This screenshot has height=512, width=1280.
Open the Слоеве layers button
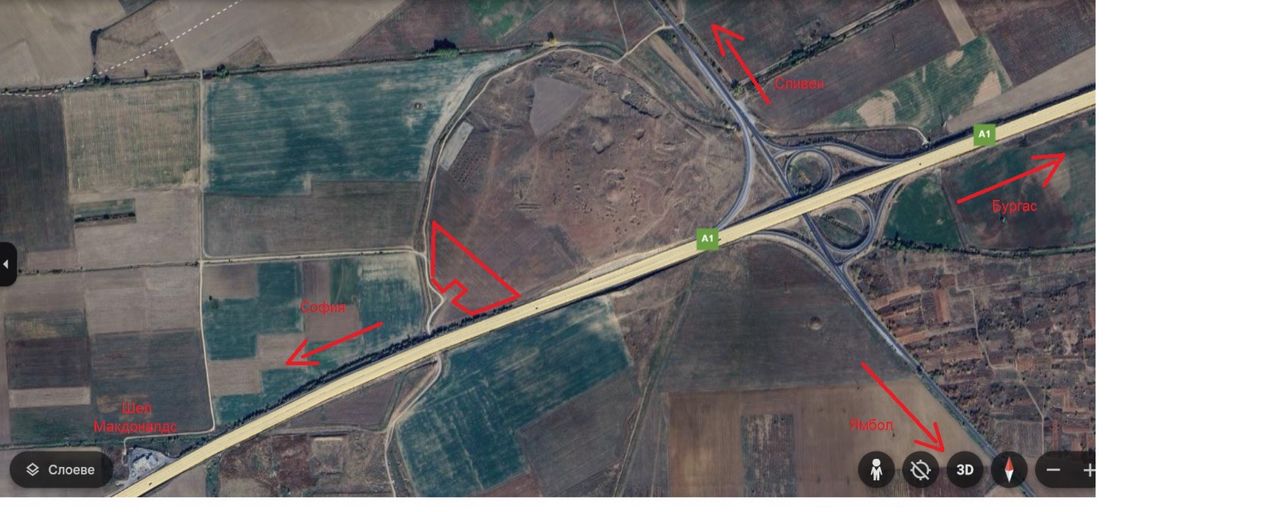click(61, 469)
